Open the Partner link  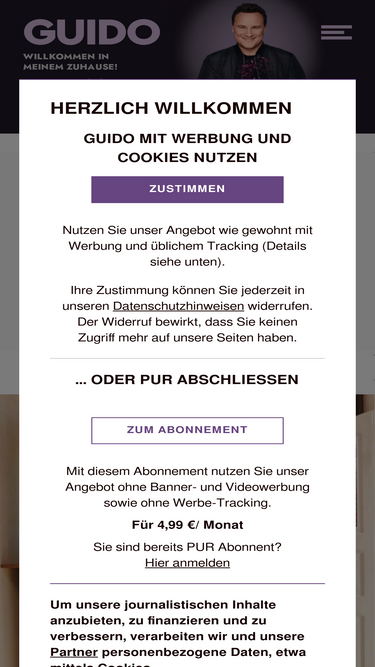pos(74,652)
